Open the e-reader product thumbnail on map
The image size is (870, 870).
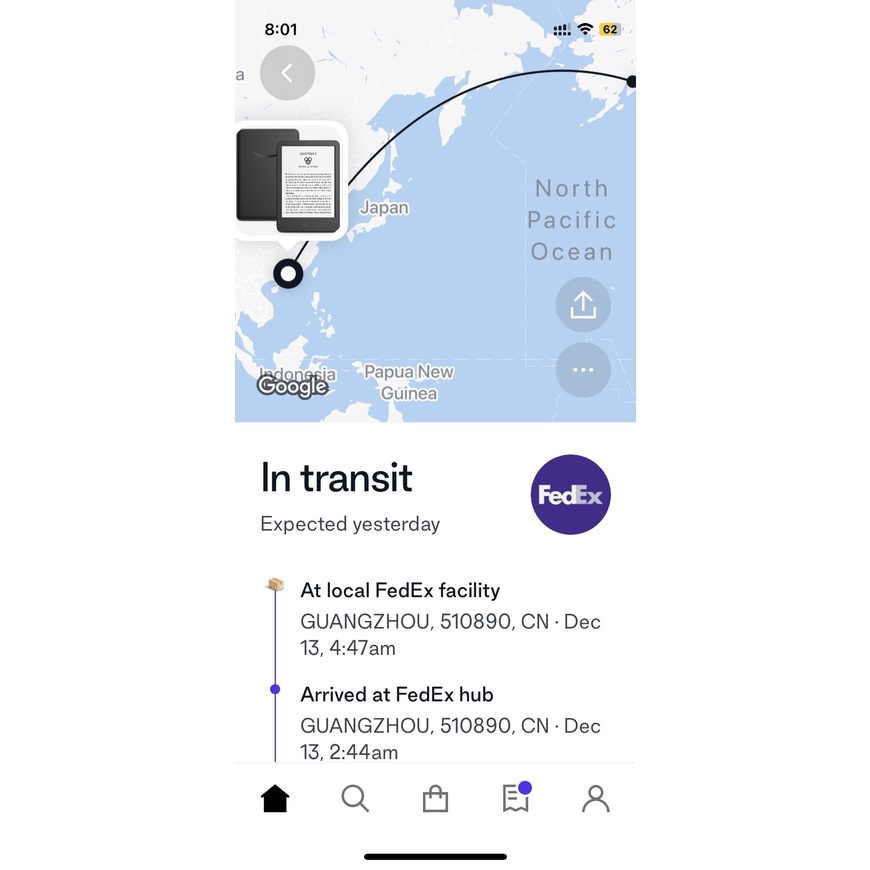tap(289, 180)
